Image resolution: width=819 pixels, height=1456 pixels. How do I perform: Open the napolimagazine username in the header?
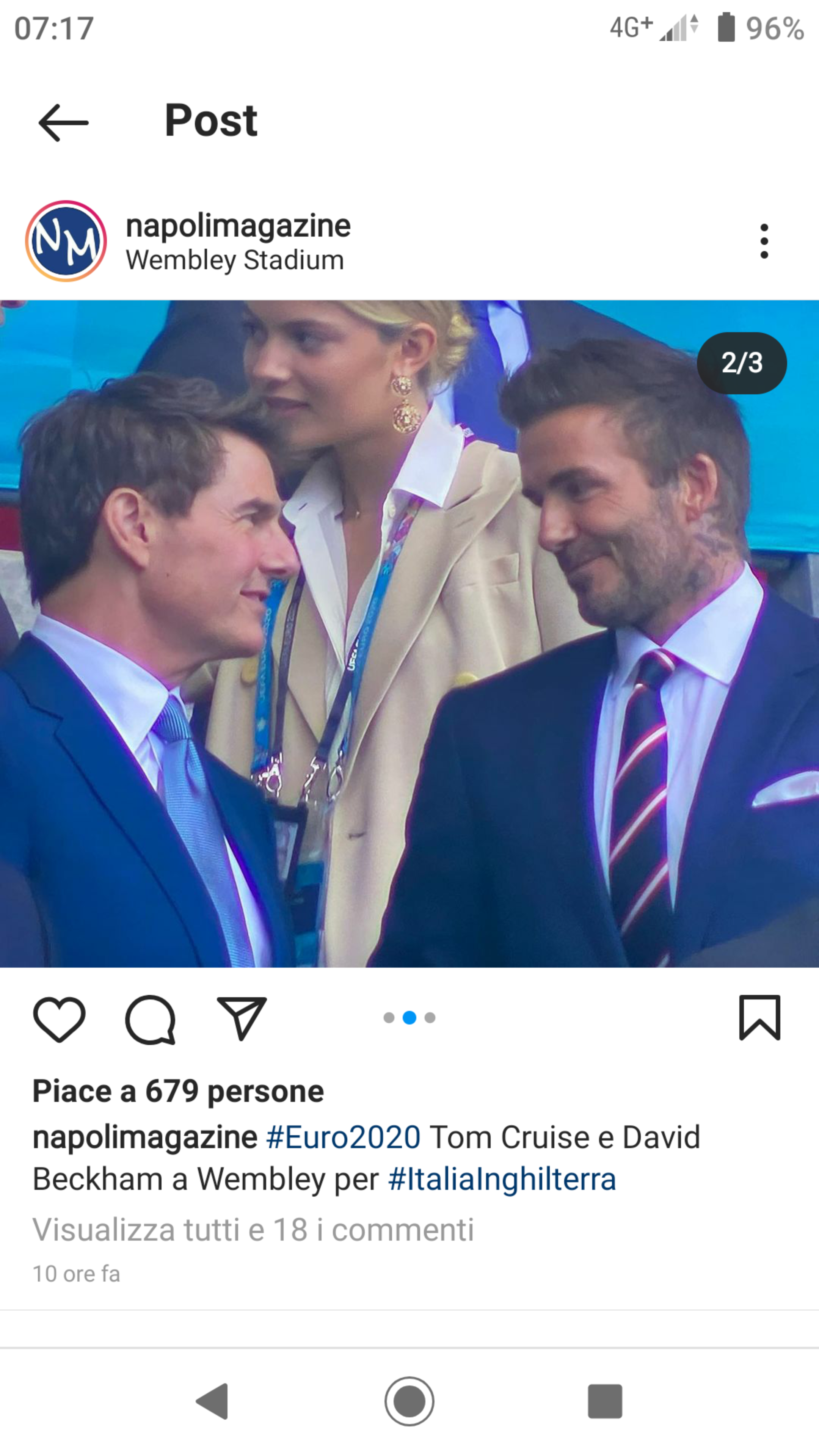(x=238, y=226)
